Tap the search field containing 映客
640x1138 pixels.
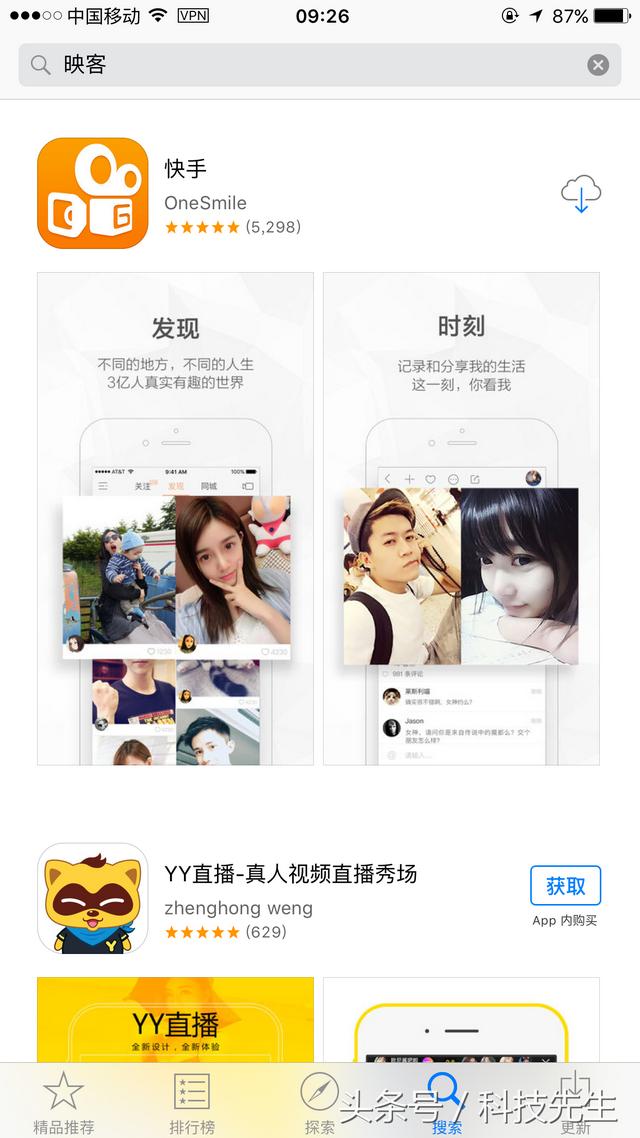[300, 65]
